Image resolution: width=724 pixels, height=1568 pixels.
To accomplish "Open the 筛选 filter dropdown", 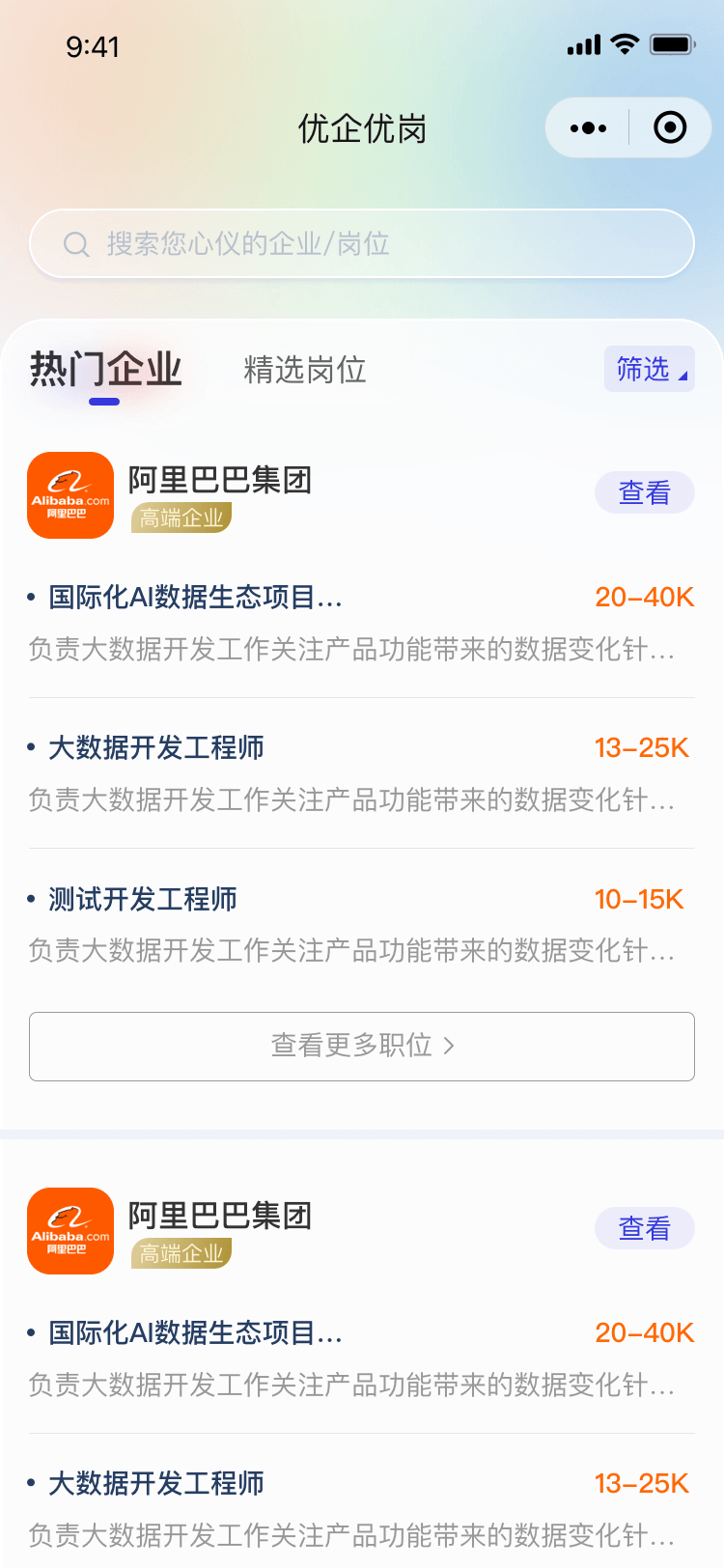I will 649,369.
